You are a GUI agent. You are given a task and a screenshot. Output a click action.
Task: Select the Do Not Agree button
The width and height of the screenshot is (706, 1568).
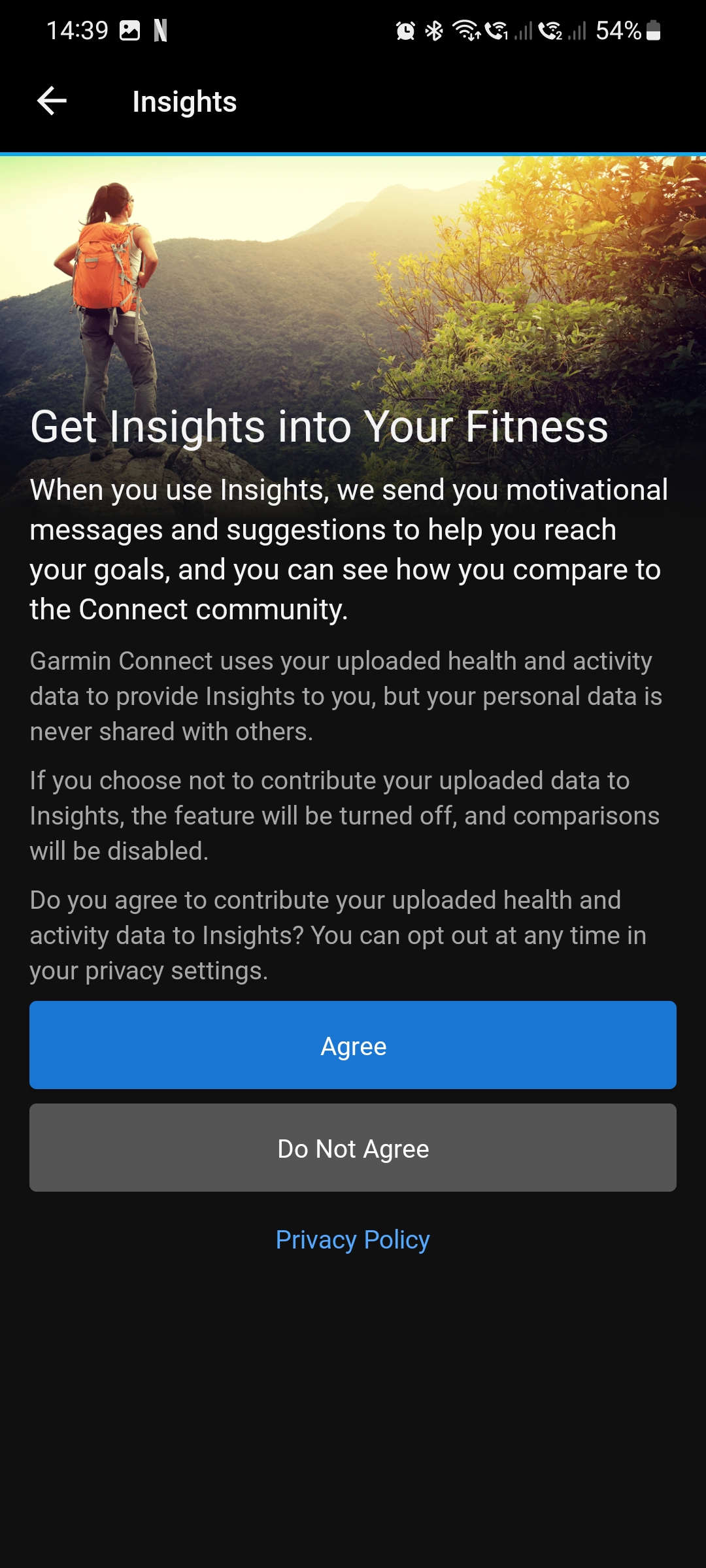(353, 1148)
